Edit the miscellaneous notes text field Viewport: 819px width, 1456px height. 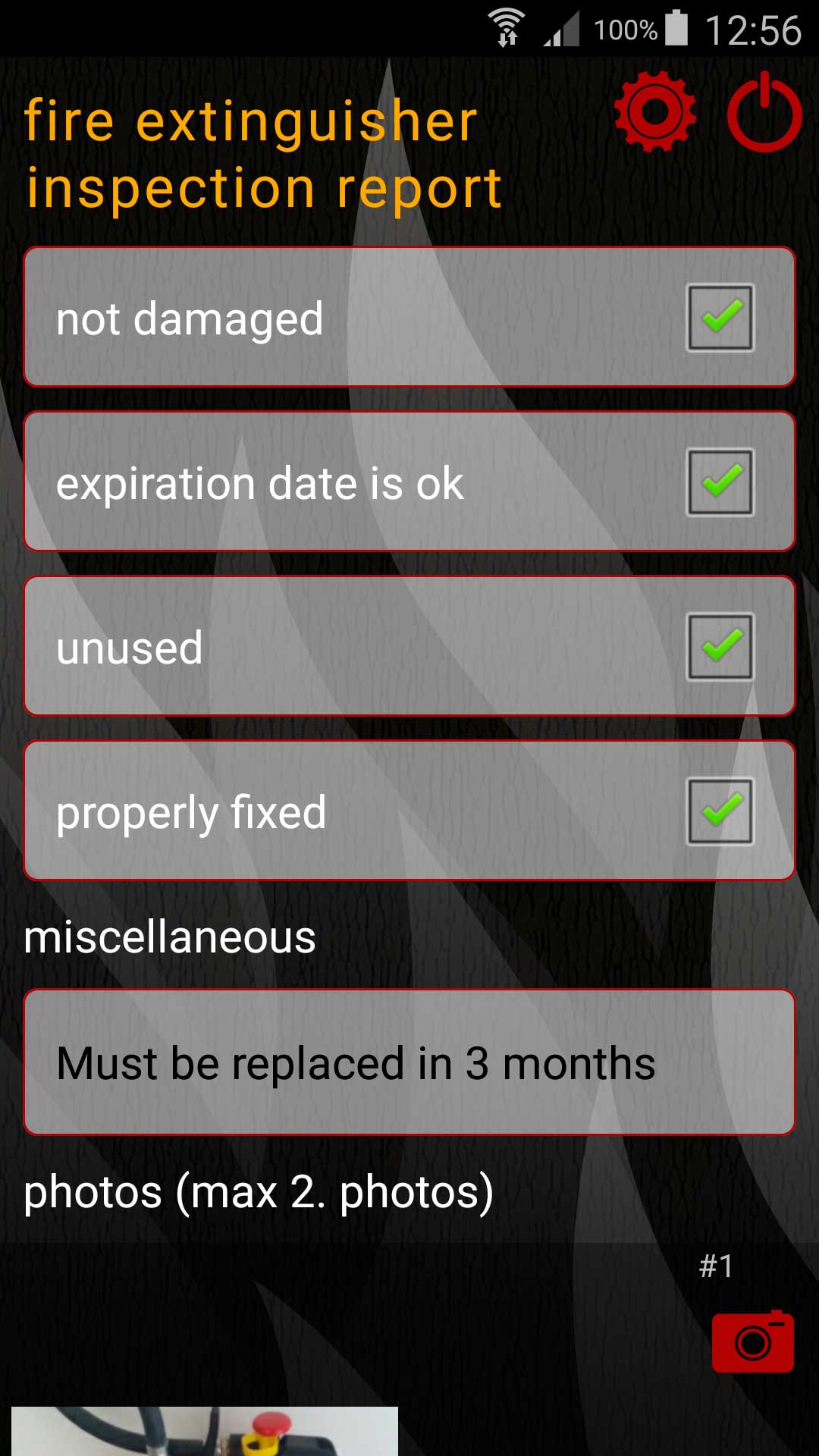[409, 1062]
